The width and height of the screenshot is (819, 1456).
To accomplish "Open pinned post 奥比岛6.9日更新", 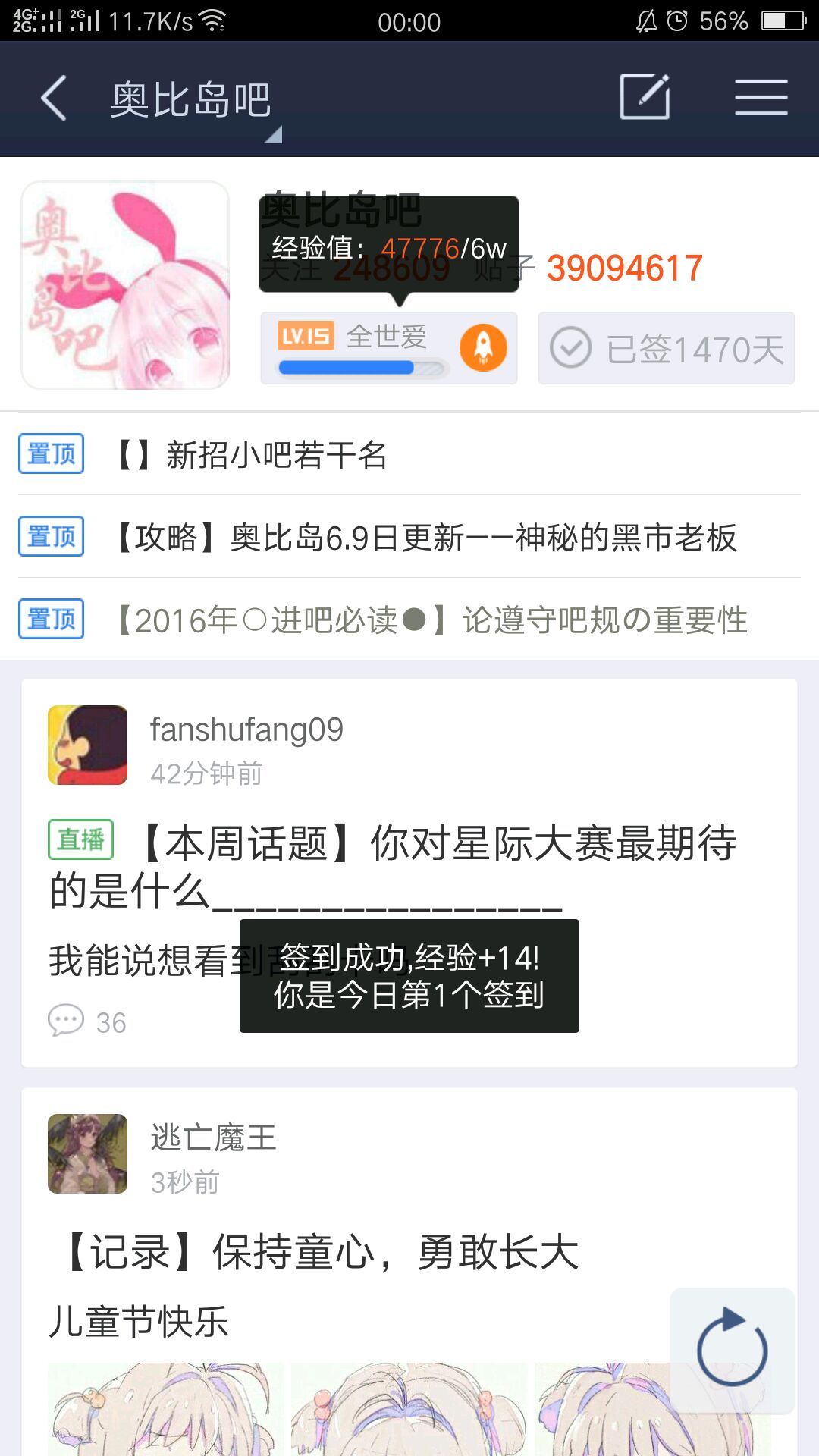I will (425, 538).
